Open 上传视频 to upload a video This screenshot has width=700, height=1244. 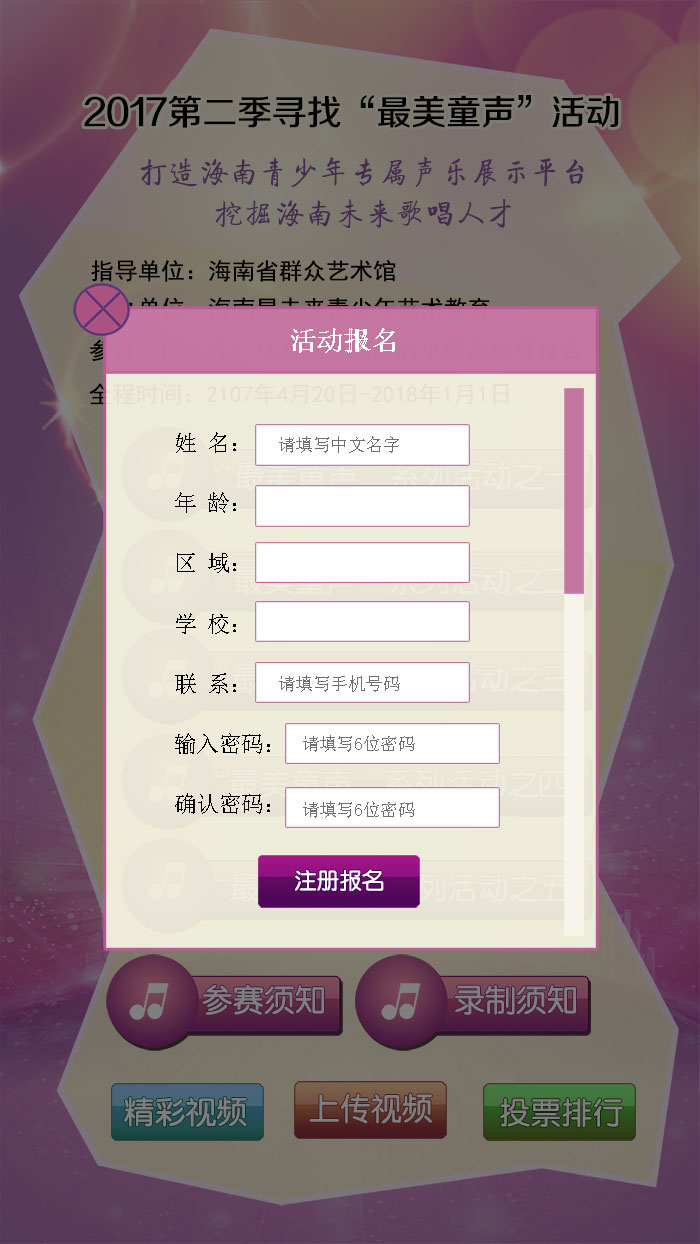click(370, 1110)
